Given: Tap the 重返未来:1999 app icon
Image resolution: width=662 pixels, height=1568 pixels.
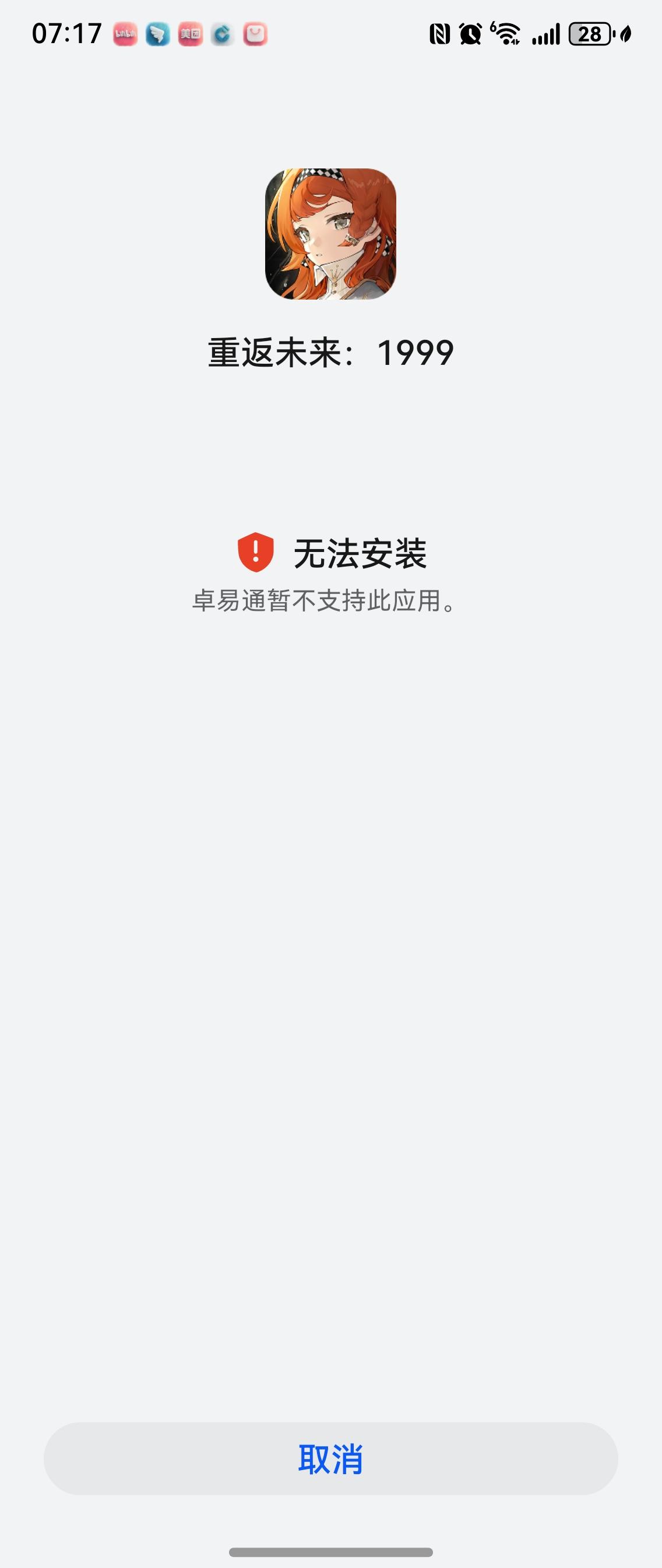Looking at the screenshot, I should tap(331, 233).
